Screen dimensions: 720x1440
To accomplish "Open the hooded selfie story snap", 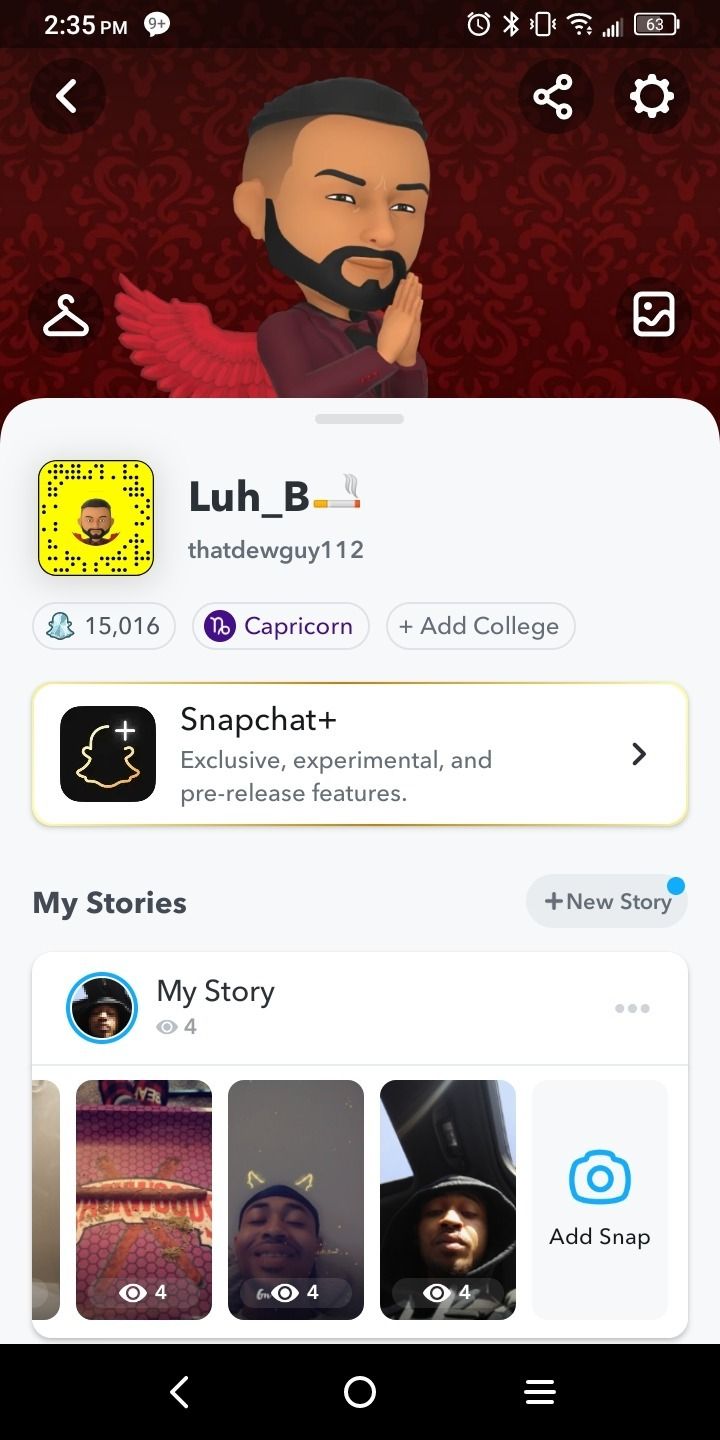I will [448, 1200].
